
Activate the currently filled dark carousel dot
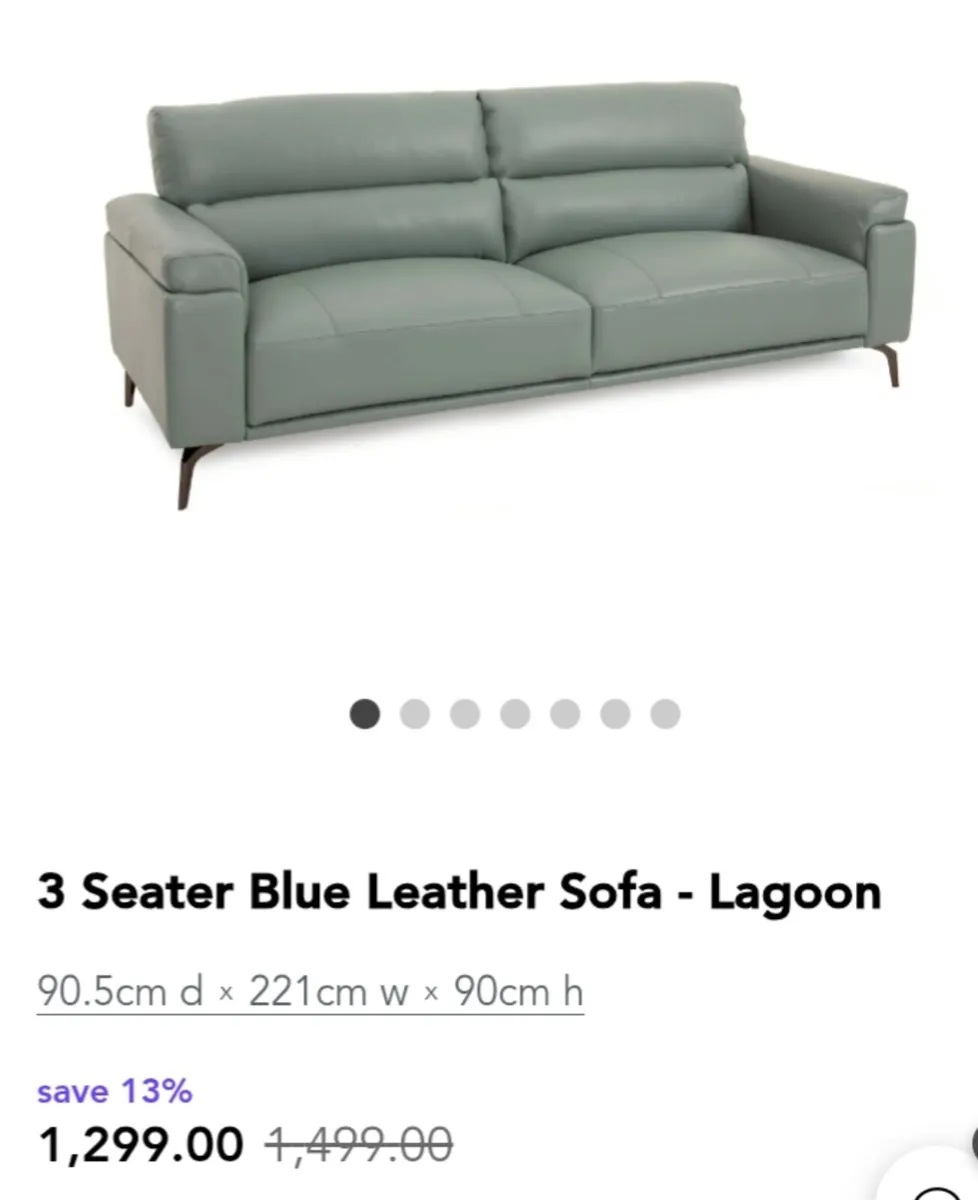[363, 713]
